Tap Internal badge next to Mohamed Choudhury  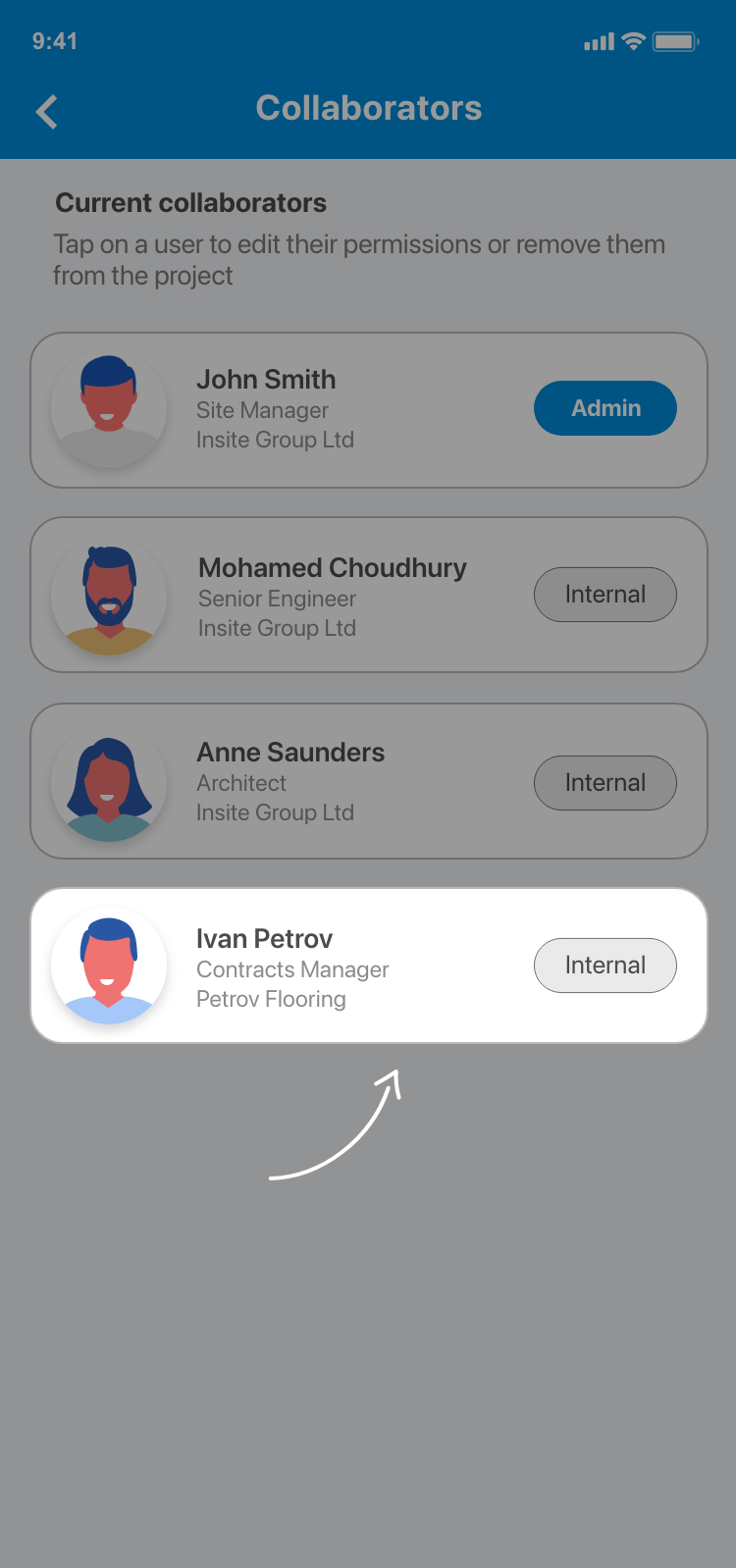[605, 595]
